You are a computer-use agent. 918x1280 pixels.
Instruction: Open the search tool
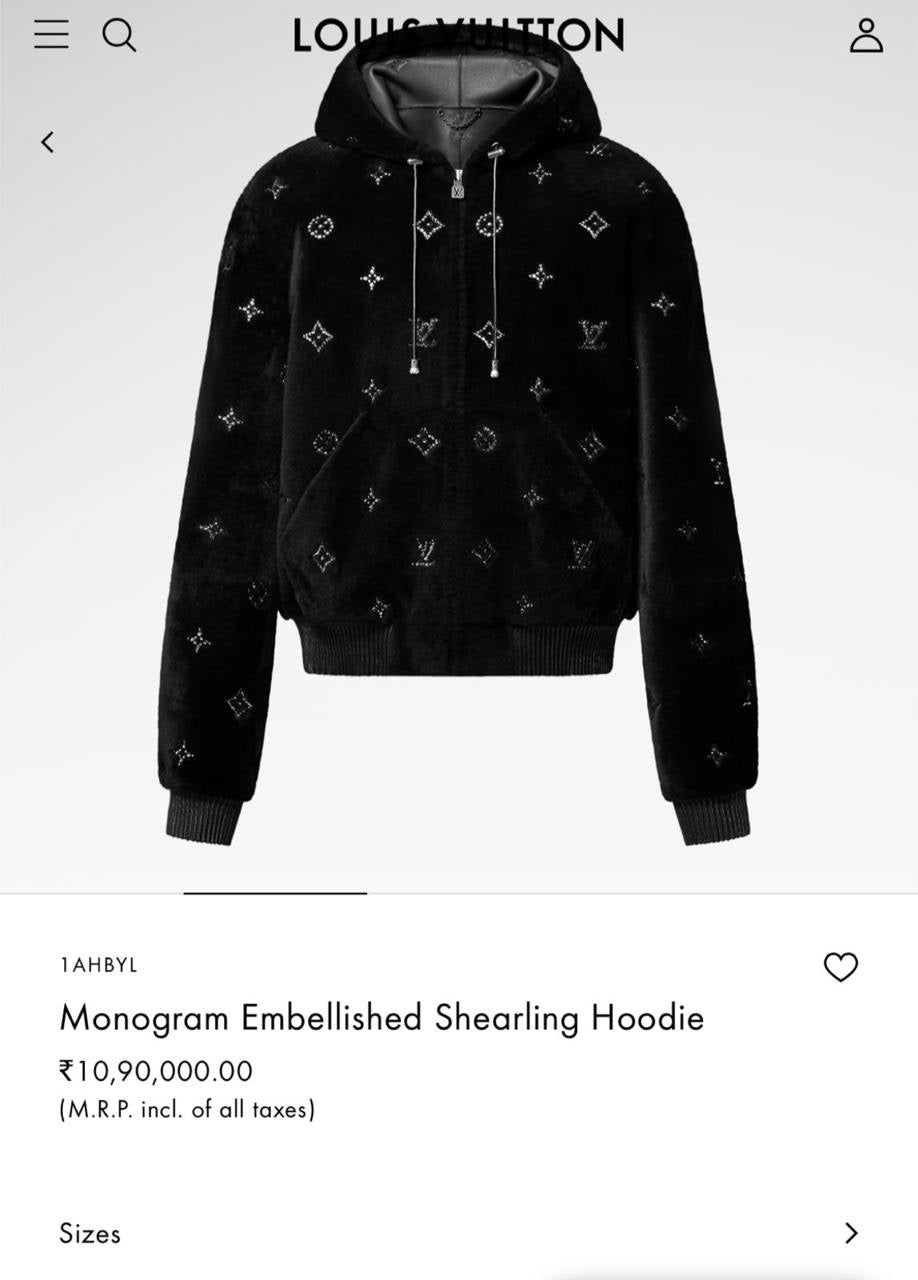(x=119, y=35)
